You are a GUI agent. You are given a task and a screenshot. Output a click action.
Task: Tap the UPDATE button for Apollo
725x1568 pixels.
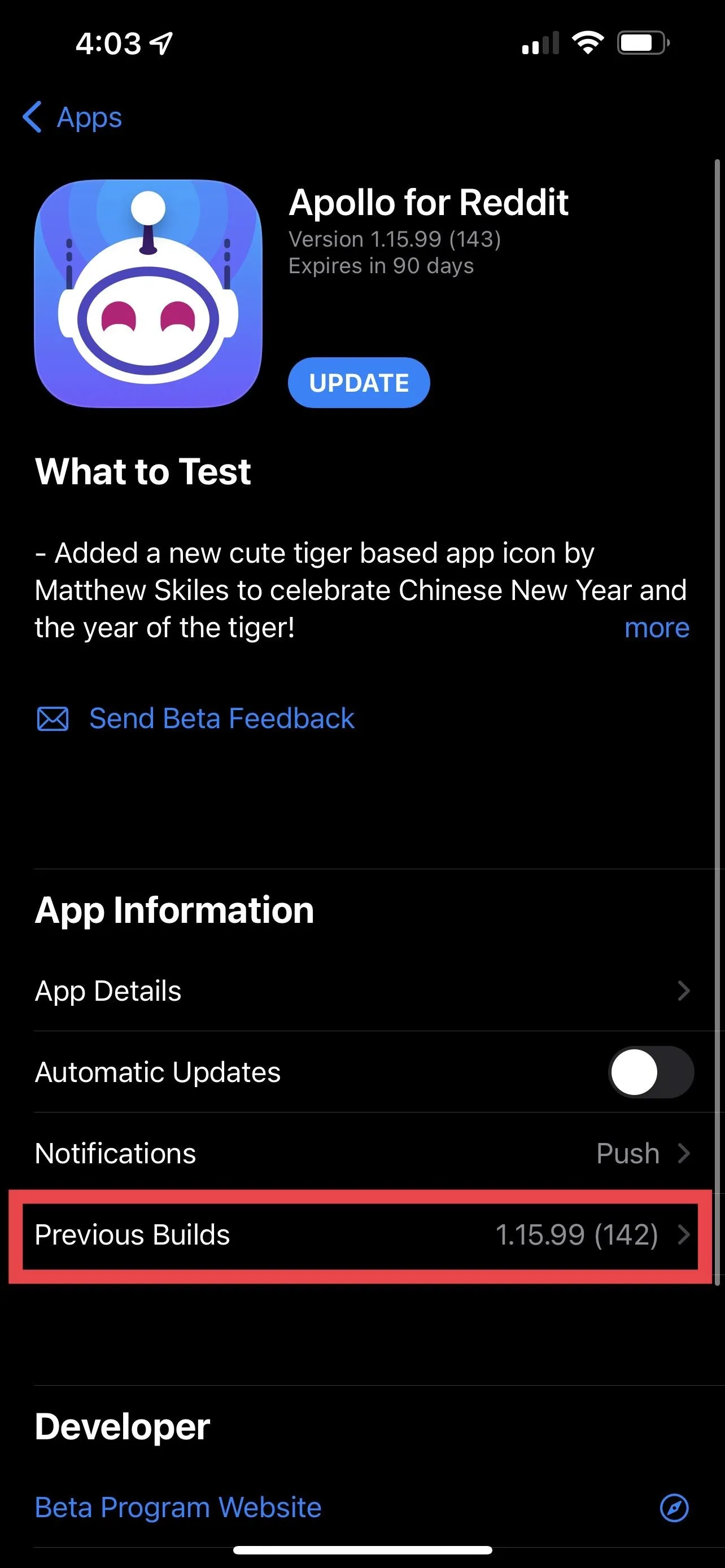(359, 383)
